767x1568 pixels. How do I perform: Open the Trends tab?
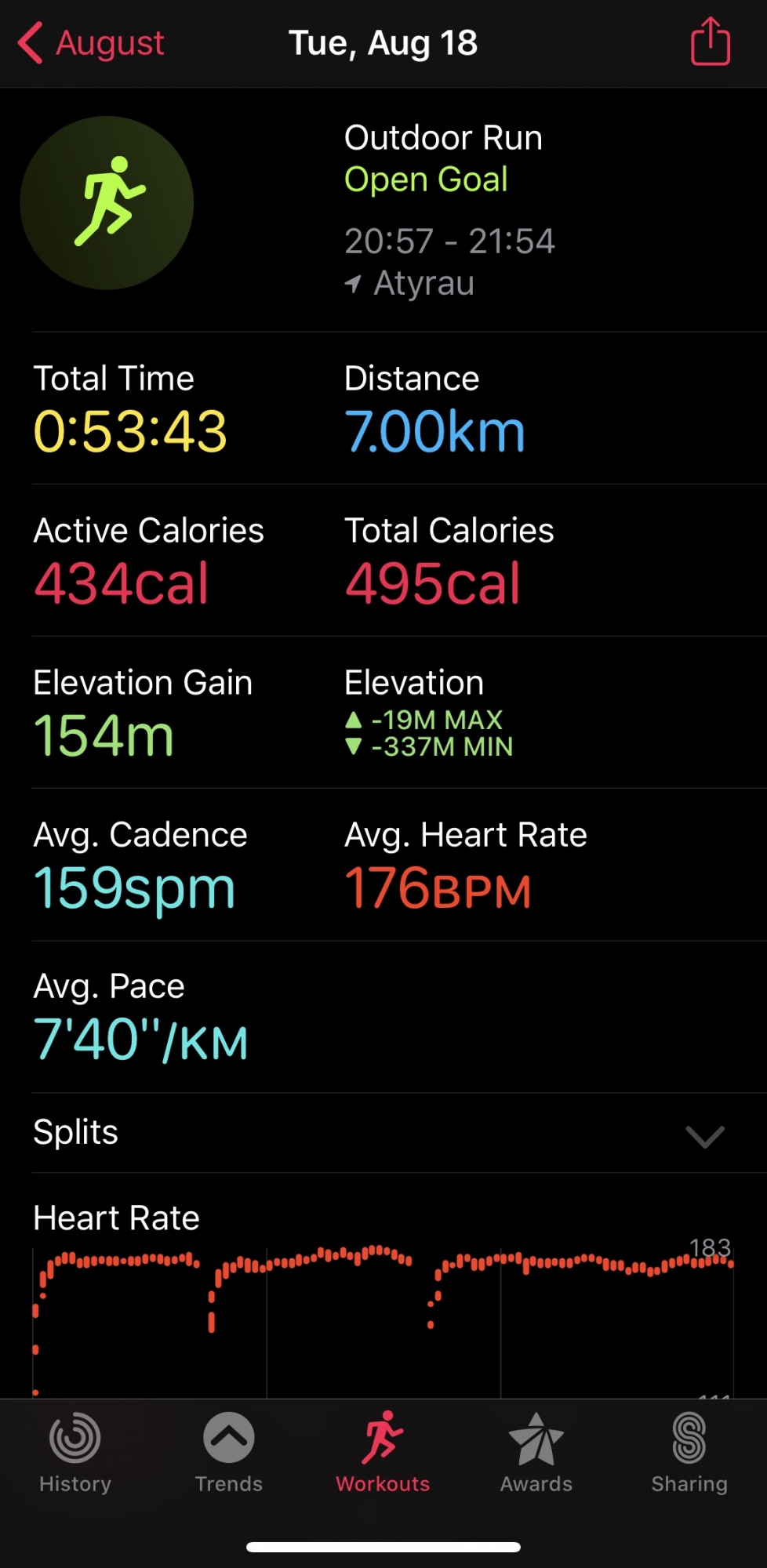[x=228, y=1453]
